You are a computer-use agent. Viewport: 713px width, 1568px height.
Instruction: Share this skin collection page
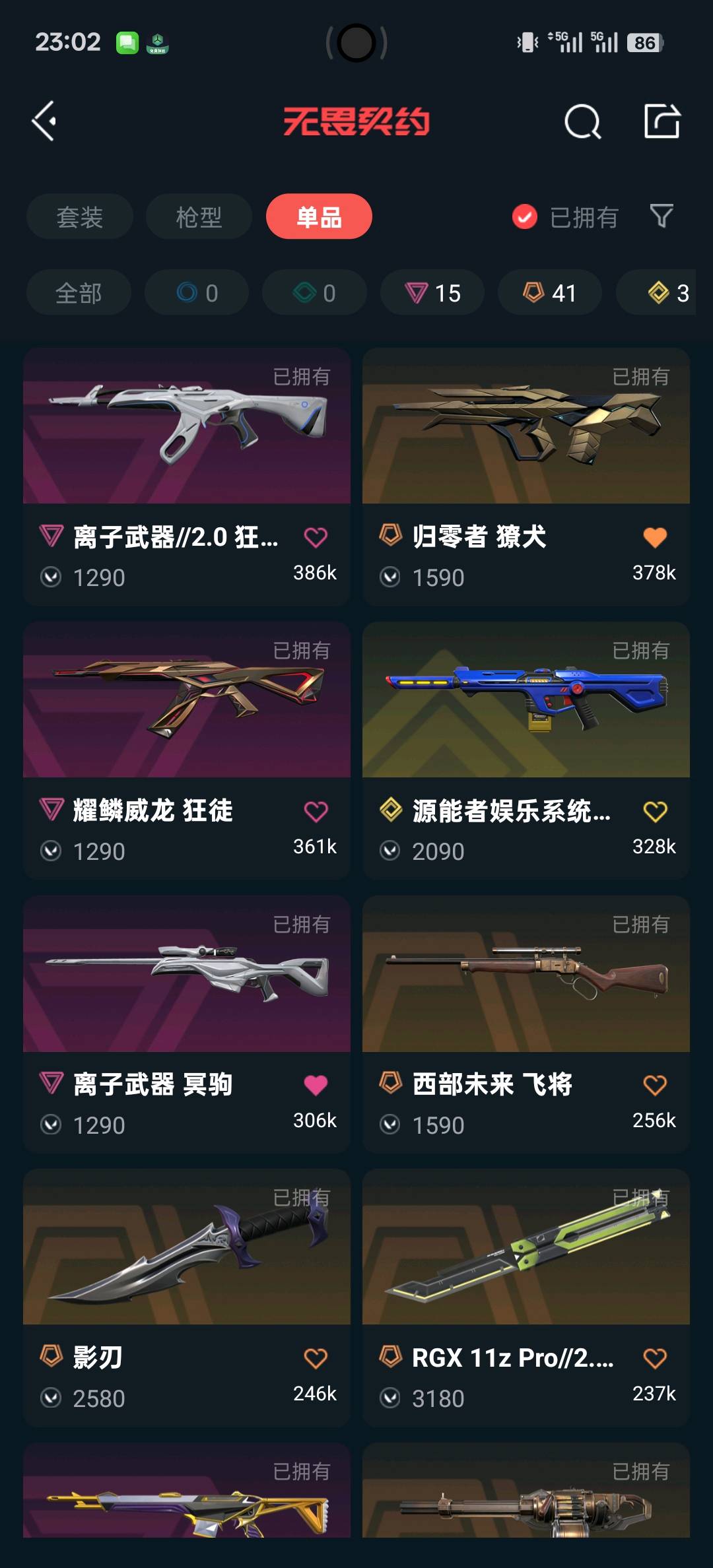[x=662, y=121]
